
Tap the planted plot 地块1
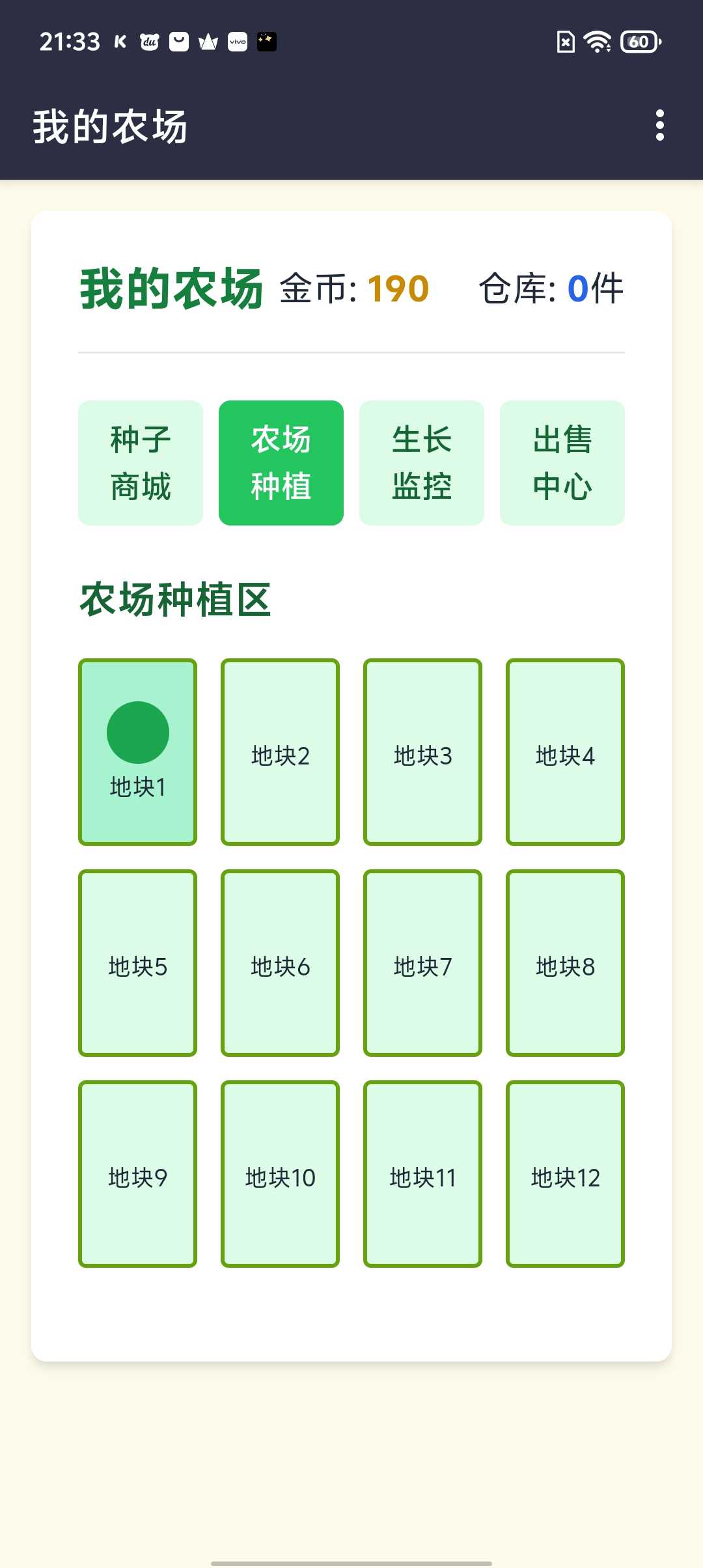(137, 752)
